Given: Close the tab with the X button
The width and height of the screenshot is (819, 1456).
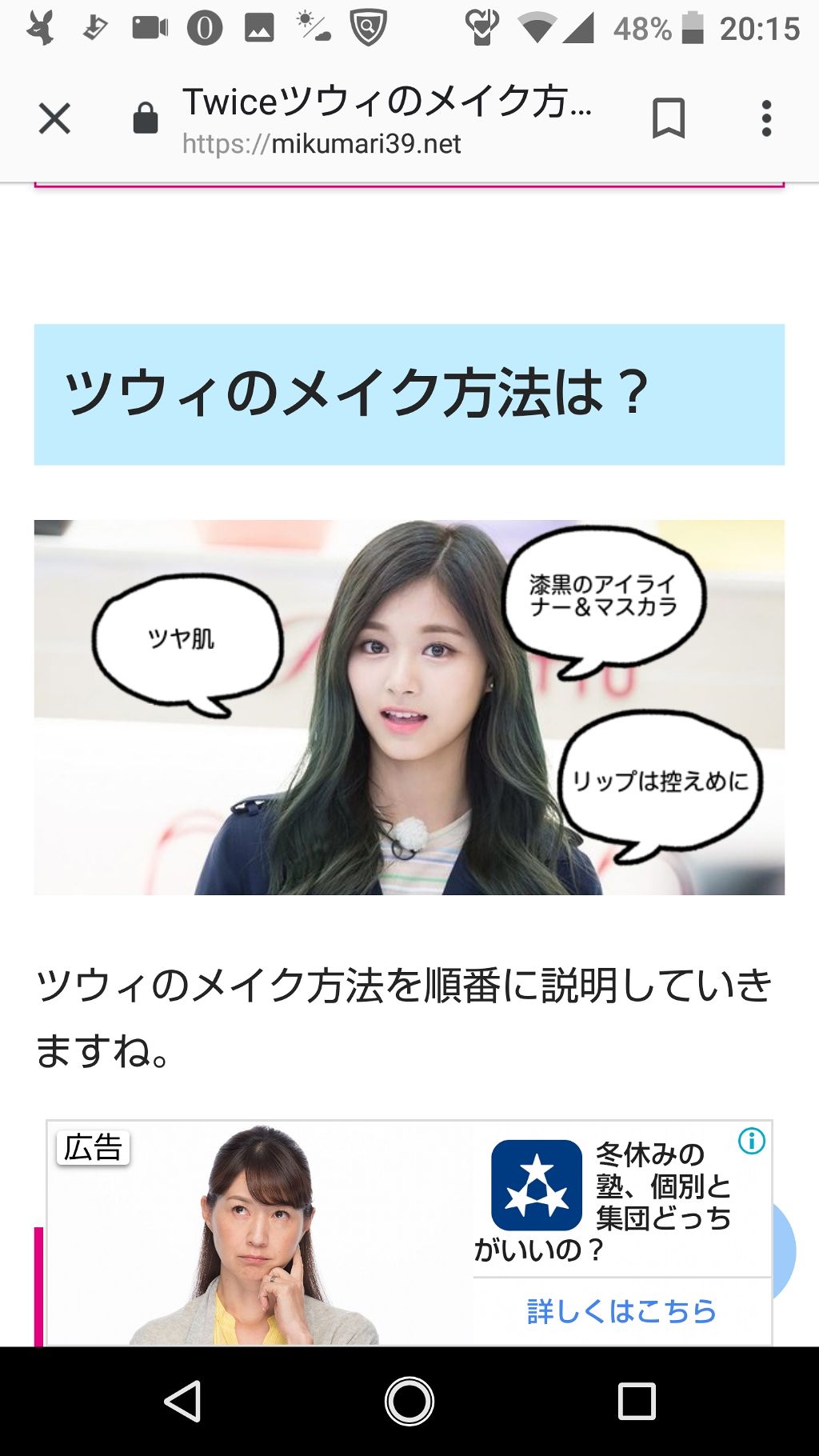Looking at the screenshot, I should tap(54, 118).
